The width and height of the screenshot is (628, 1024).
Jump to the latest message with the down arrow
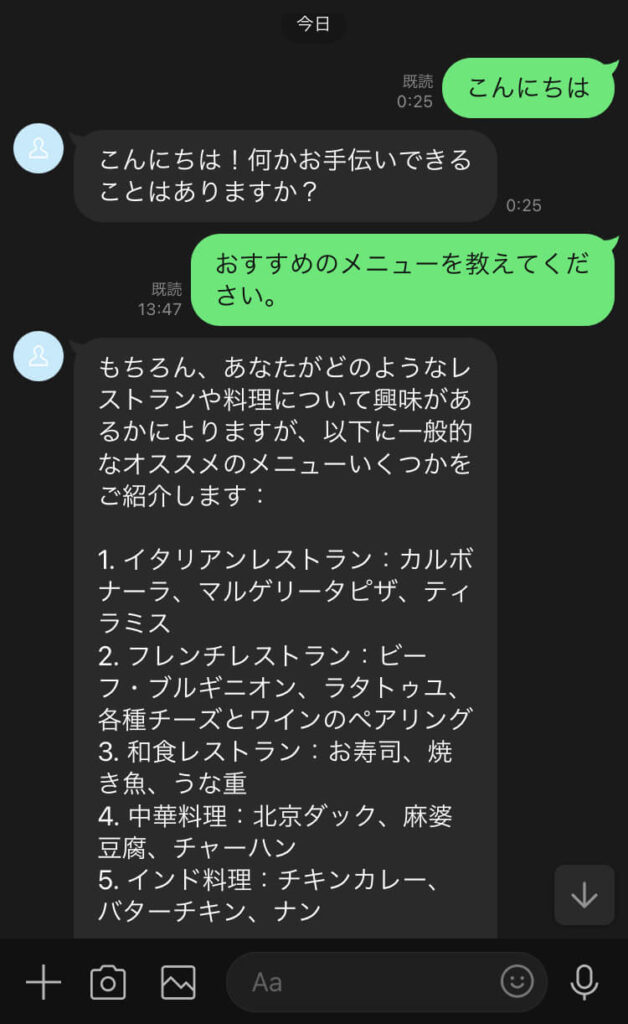pyautogui.click(x=584, y=895)
